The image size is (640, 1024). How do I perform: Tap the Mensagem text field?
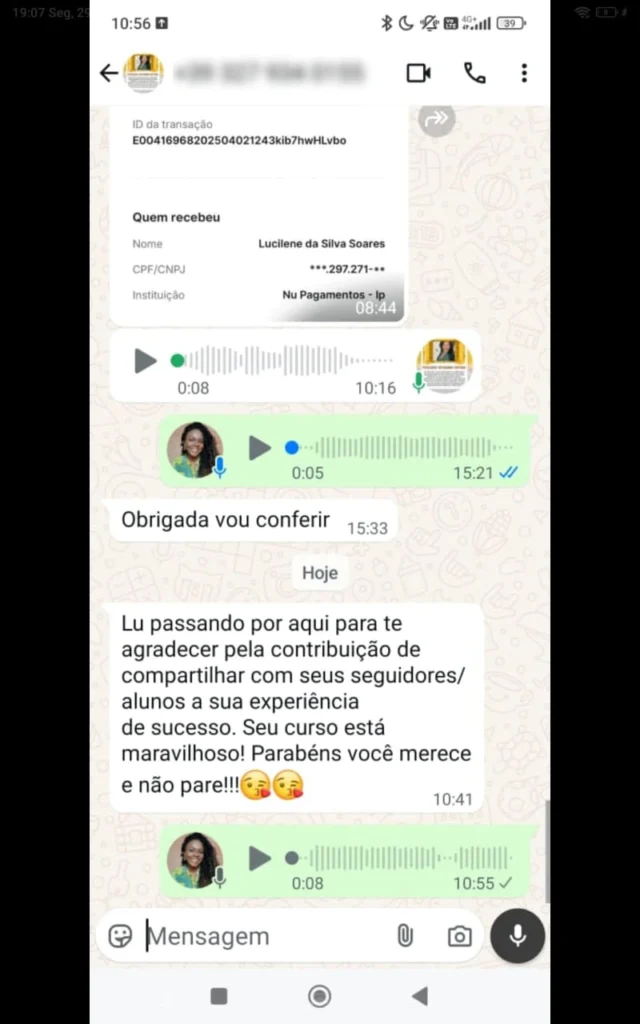tap(260, 936)
